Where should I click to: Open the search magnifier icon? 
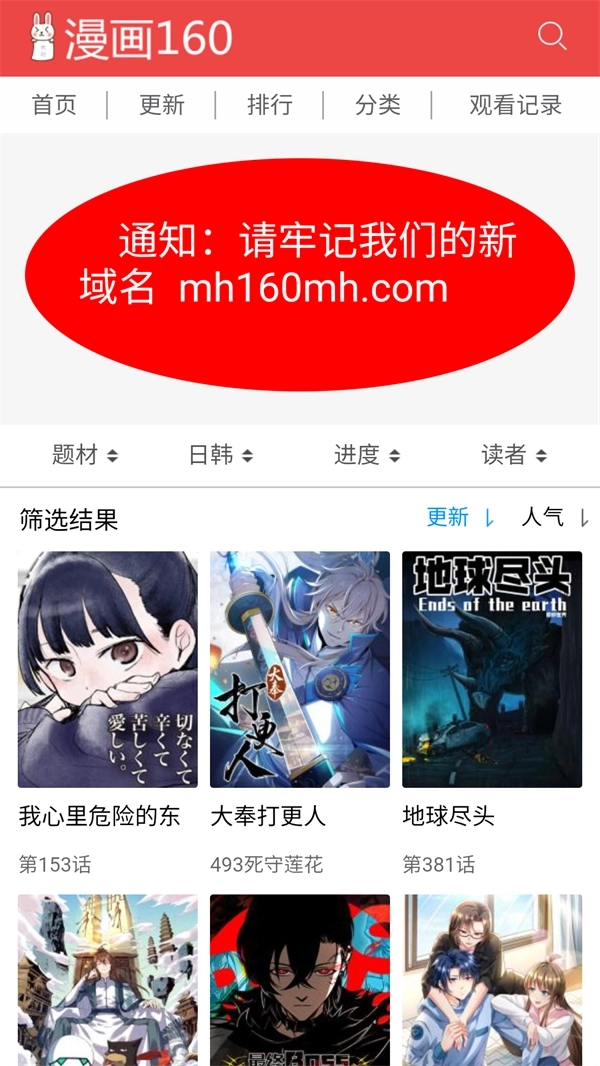click(552, 37)
